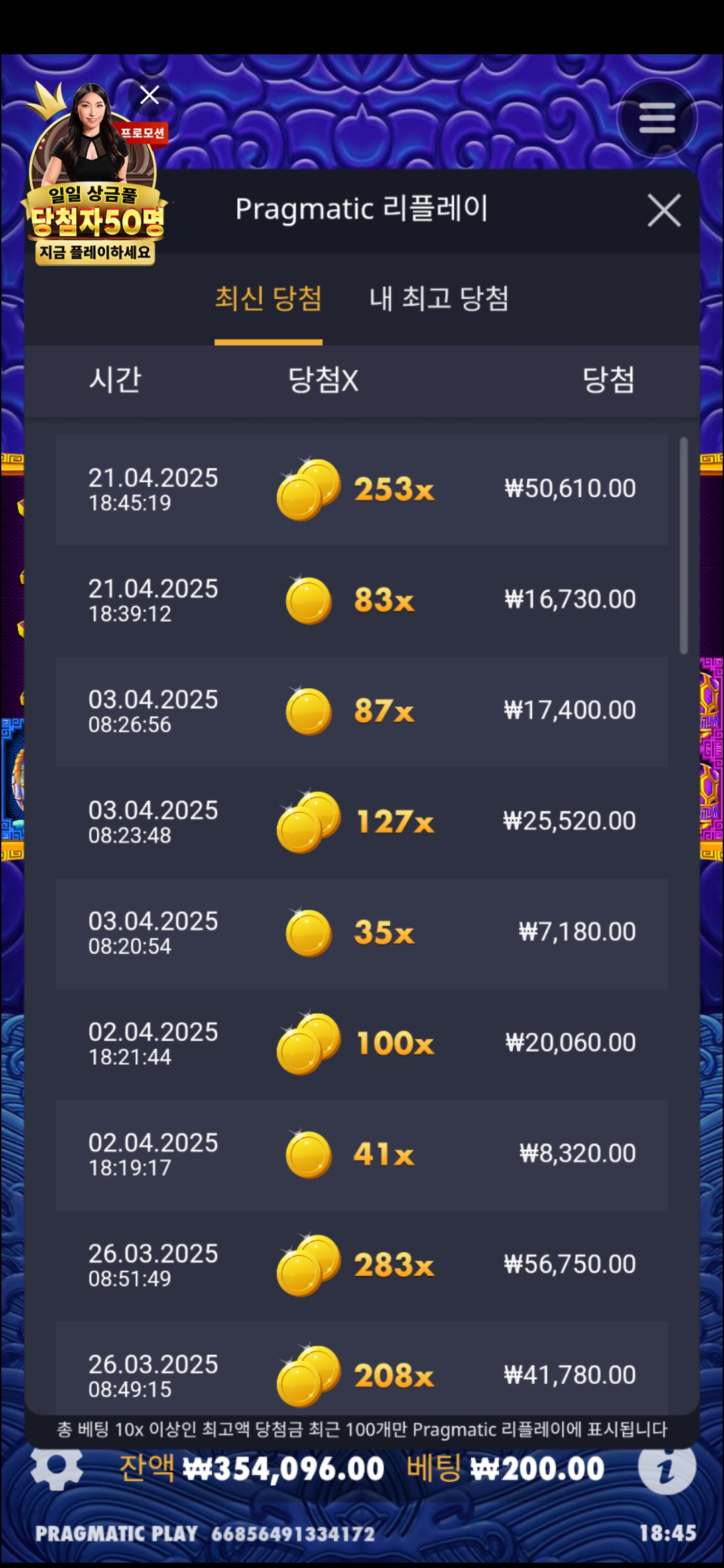Open the 일일 상금풀 promotion banner

[95, 201]
